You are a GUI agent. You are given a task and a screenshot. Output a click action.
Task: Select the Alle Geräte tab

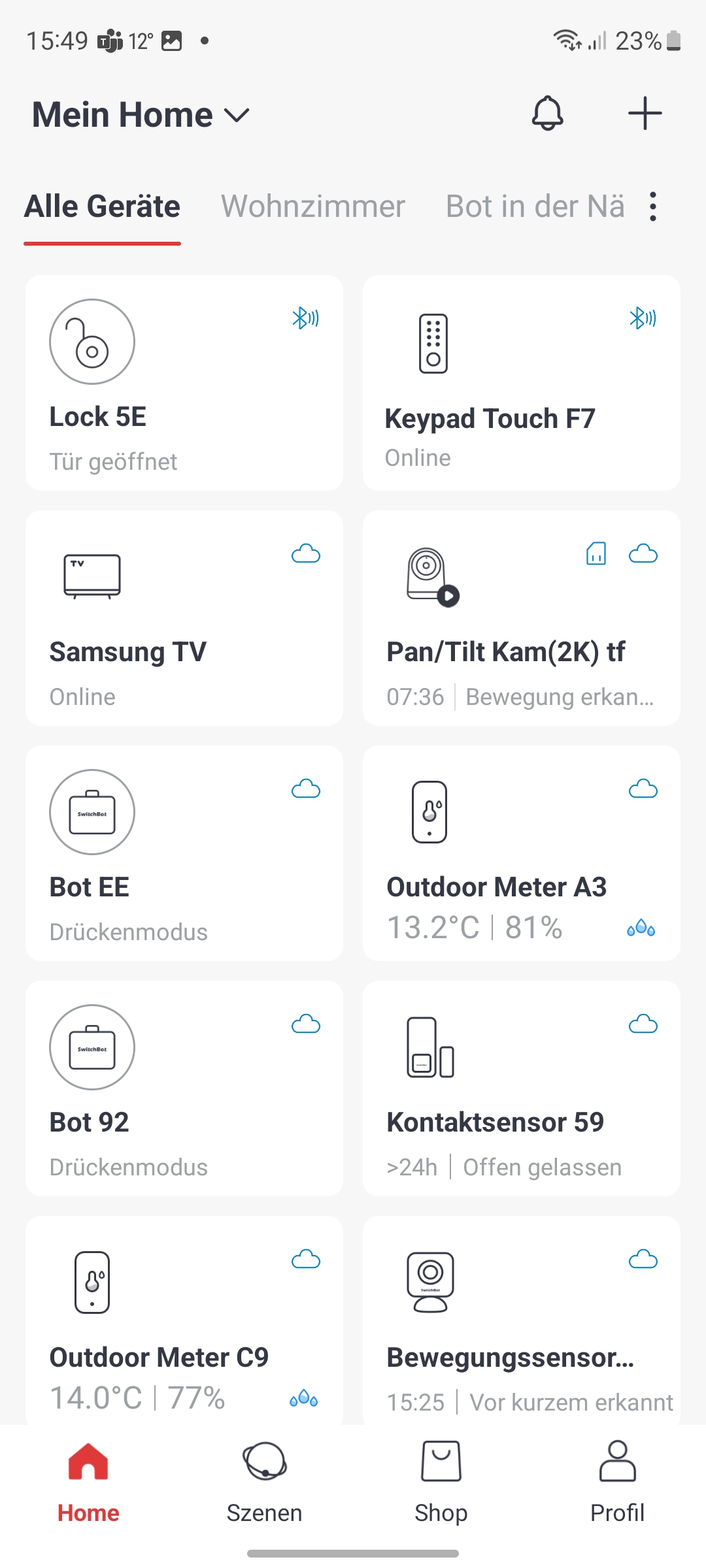102,206
